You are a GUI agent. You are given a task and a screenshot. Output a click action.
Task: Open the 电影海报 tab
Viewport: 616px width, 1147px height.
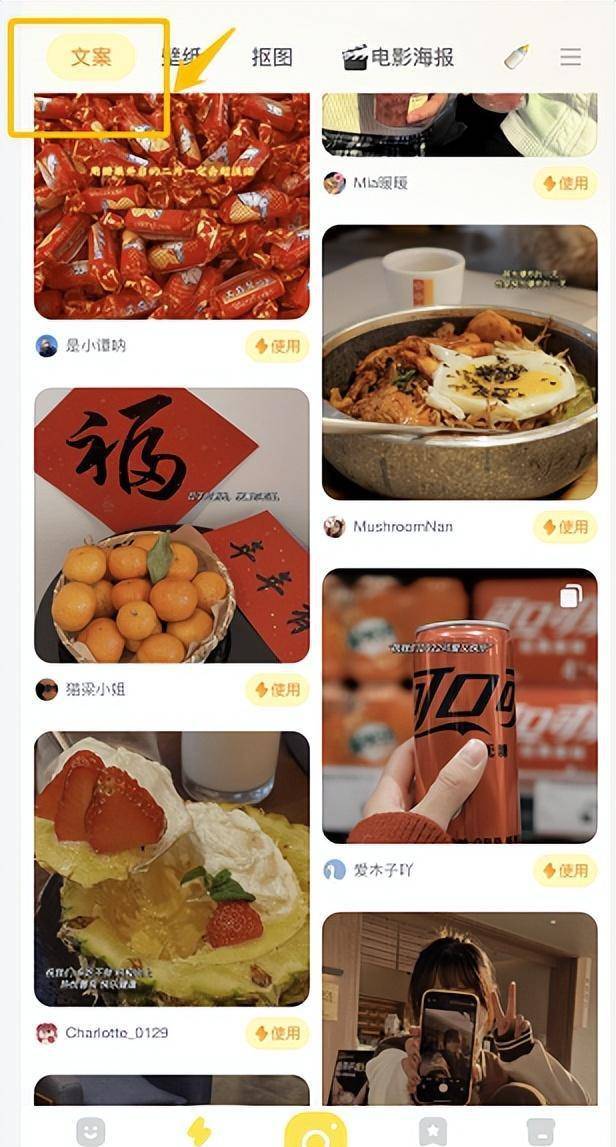tap(399, 57)
